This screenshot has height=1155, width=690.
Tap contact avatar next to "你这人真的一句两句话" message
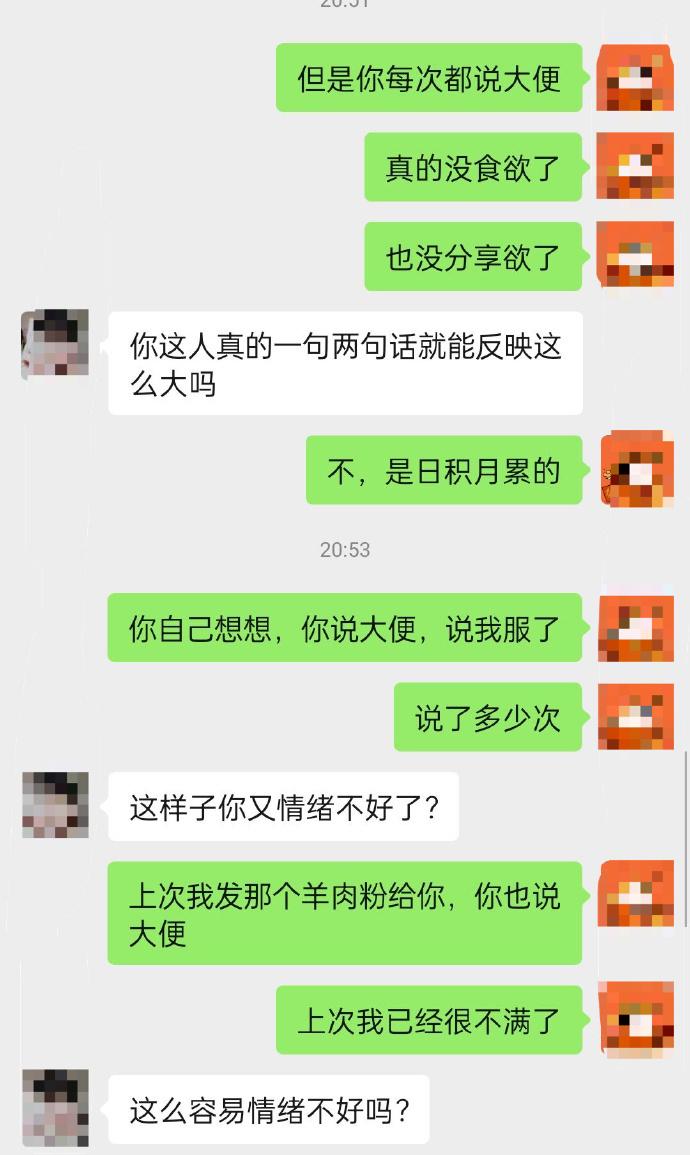55,345
